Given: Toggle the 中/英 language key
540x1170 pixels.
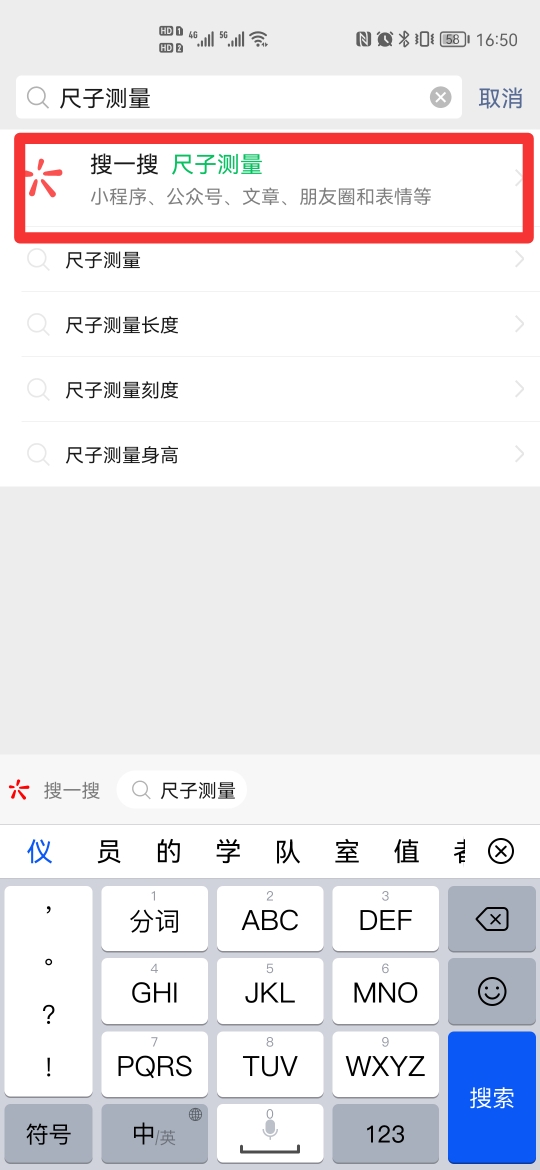Looking at the screenshot, I should pos(154,1134).
